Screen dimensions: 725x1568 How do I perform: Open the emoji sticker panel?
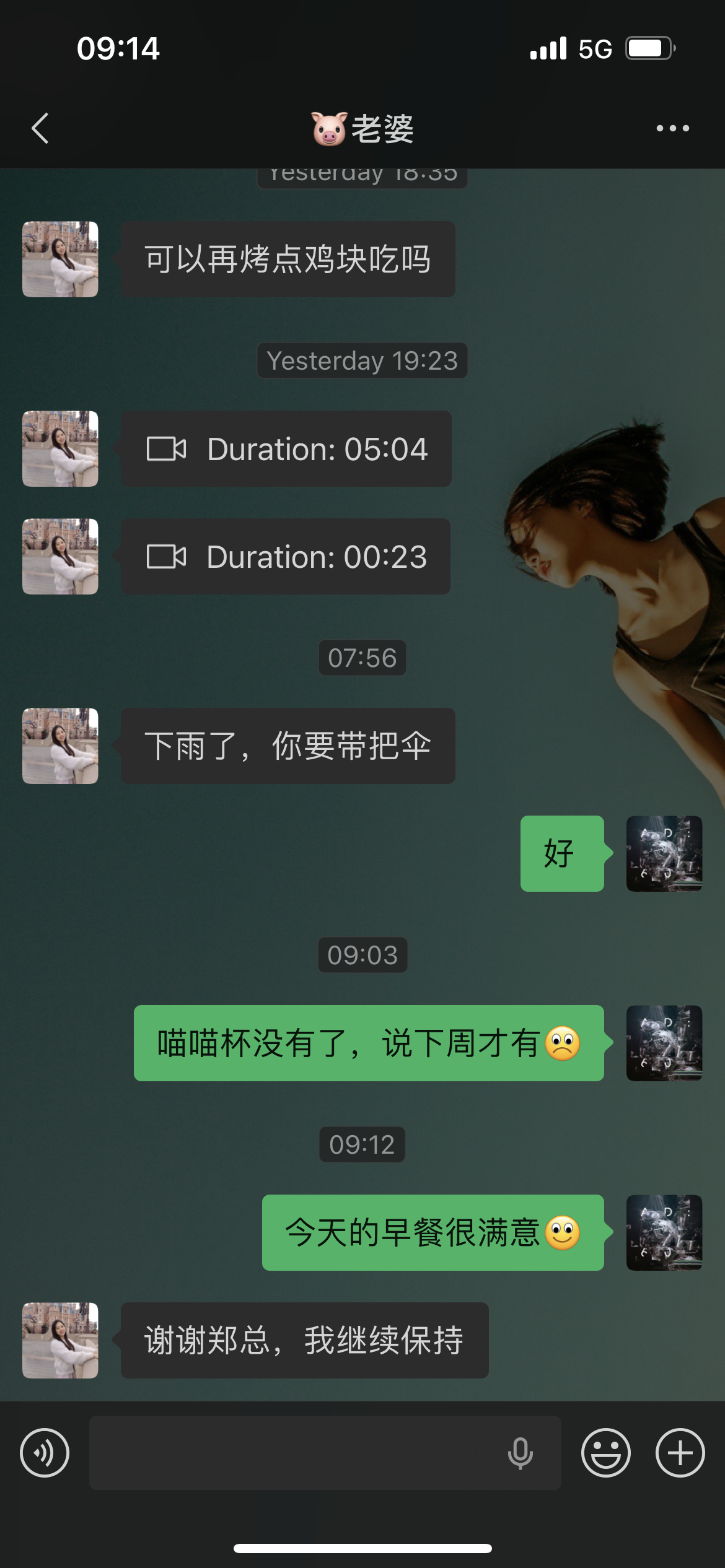pyautogui.click(x=606, y=1453)
